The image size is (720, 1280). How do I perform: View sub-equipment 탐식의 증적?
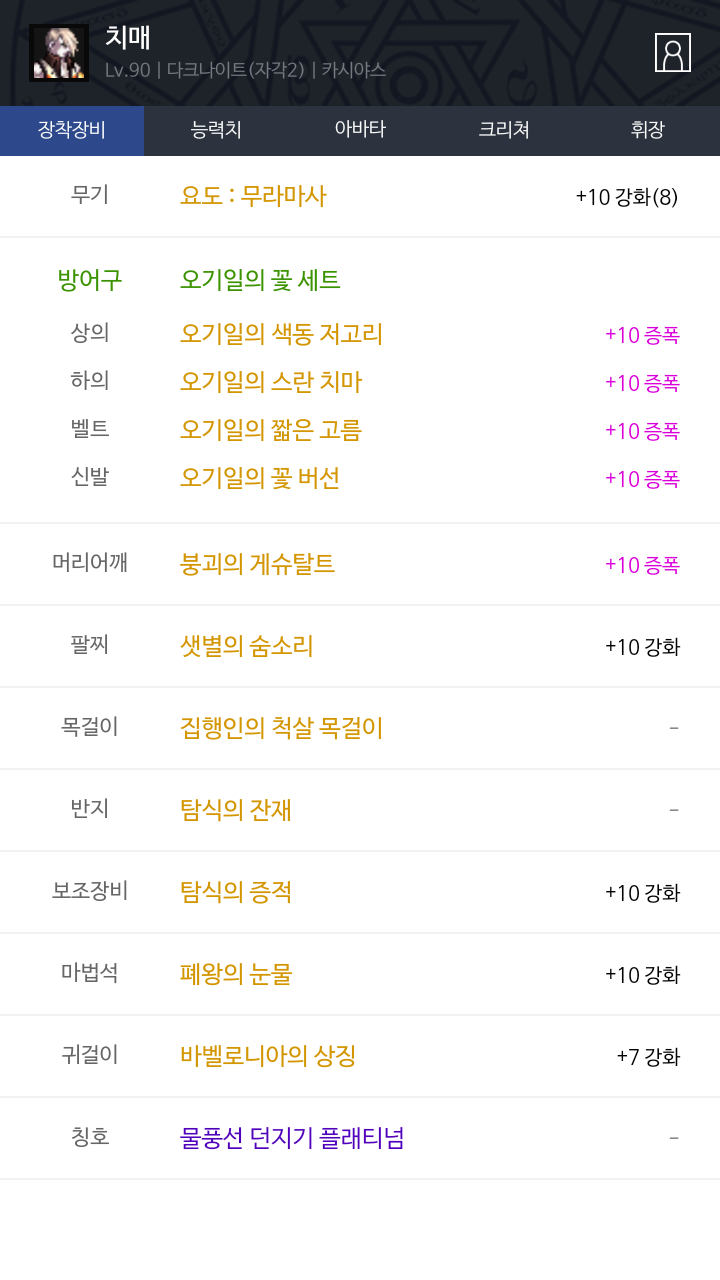(x=236, y=892)
